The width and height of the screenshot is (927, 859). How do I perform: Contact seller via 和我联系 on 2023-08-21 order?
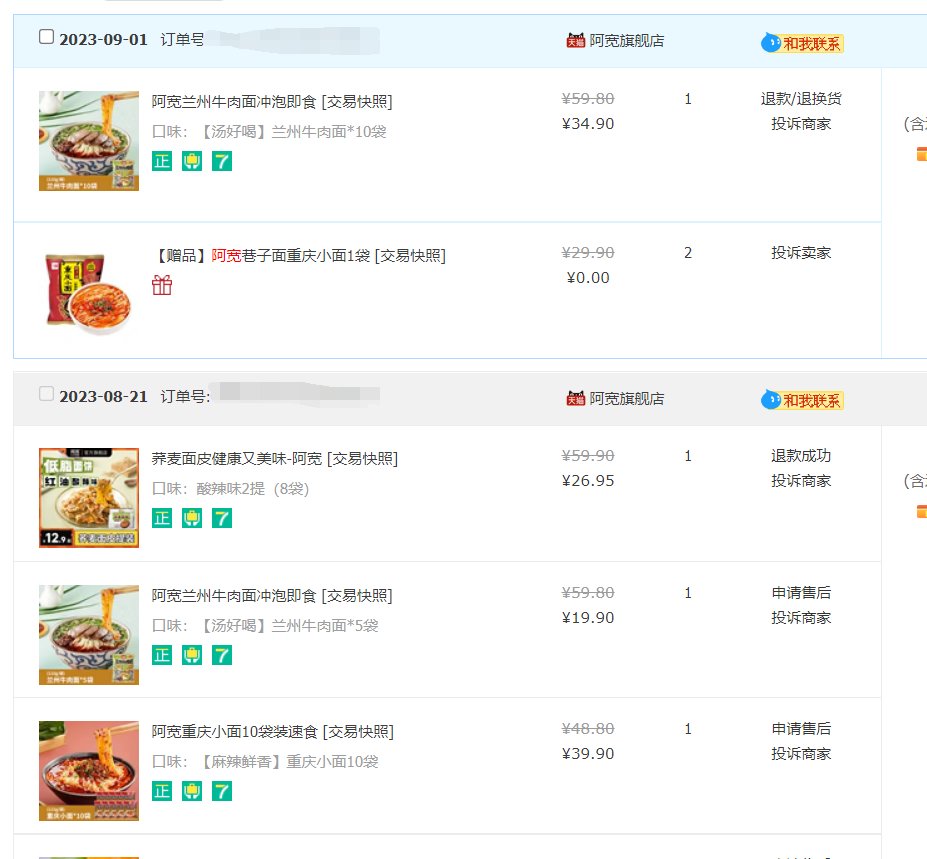click(811, 400)
